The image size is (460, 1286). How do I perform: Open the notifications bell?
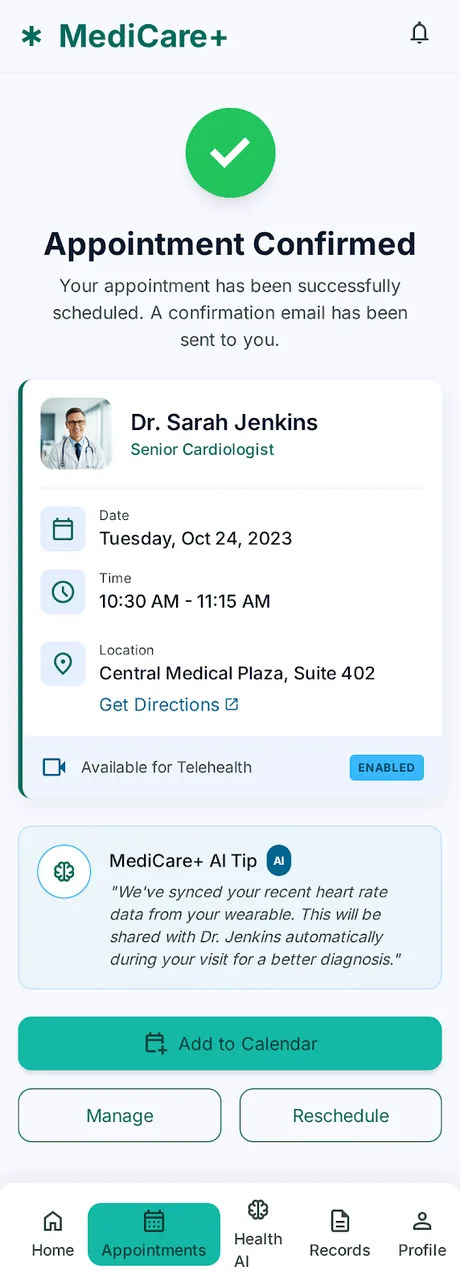(x=420, y=33)
